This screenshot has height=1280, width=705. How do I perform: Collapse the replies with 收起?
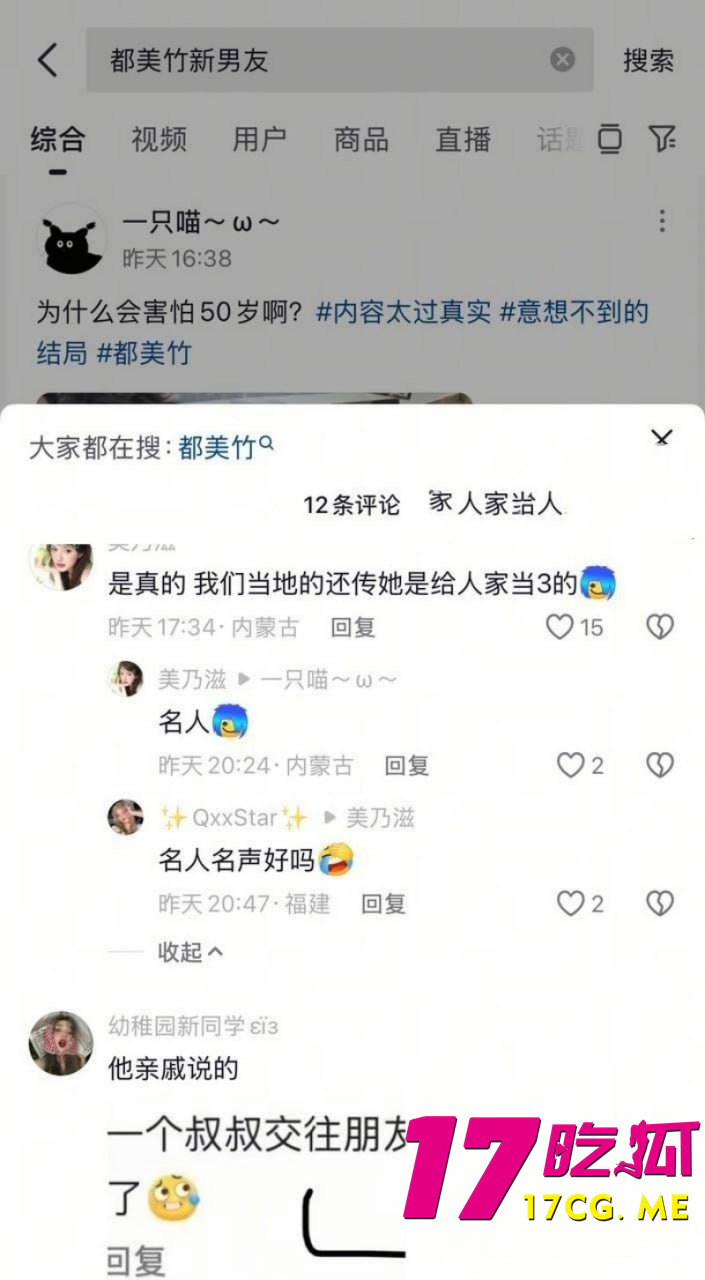pos(190,952)
